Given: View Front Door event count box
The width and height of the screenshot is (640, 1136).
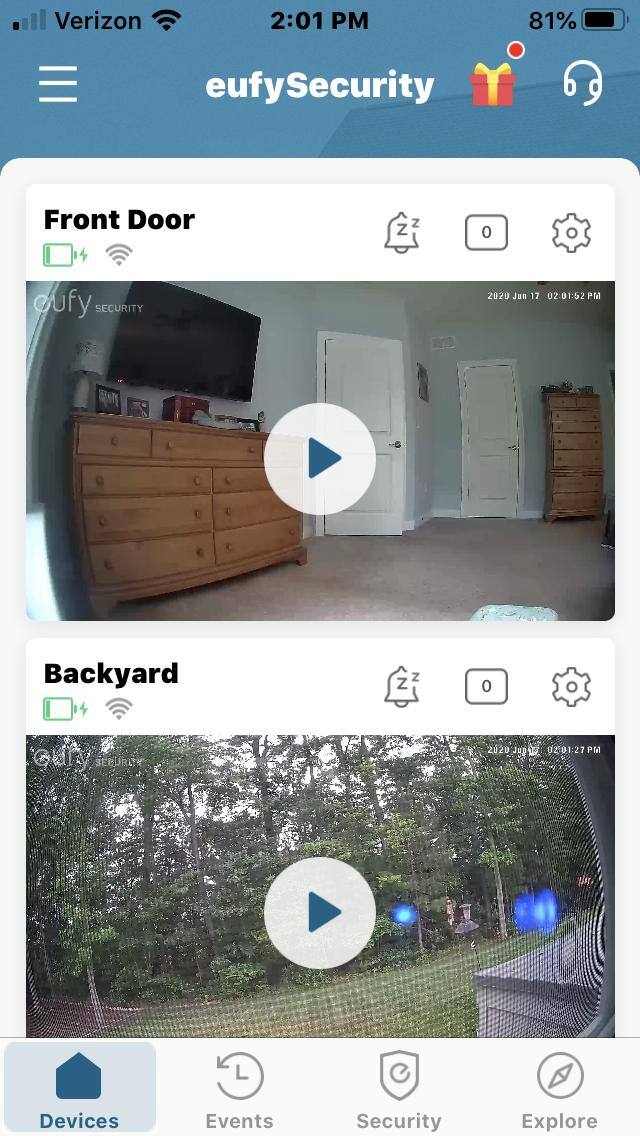Looking at the screenshot, I should pyautogui.click(x=486, y=233).
